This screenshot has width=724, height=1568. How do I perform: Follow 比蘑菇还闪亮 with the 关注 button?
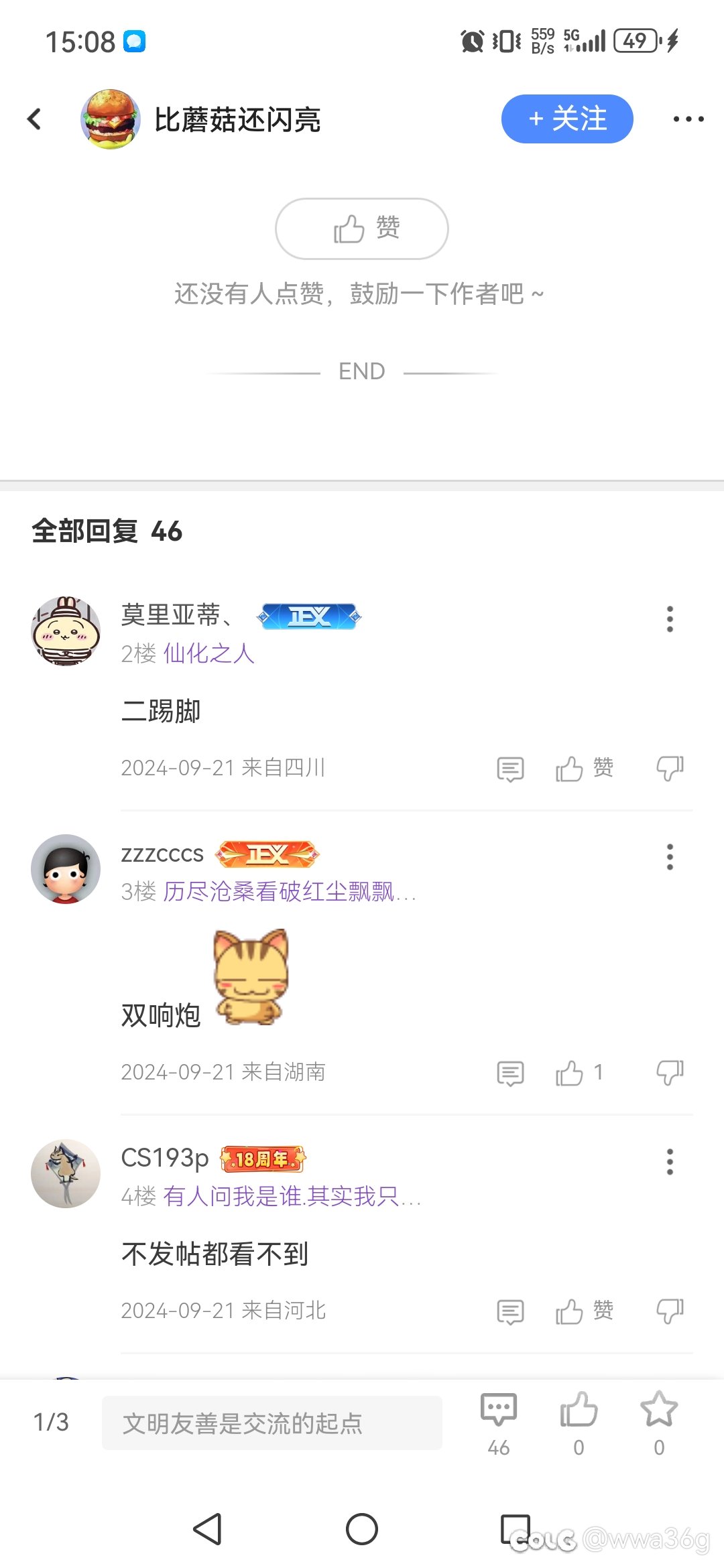pos(567,119)
